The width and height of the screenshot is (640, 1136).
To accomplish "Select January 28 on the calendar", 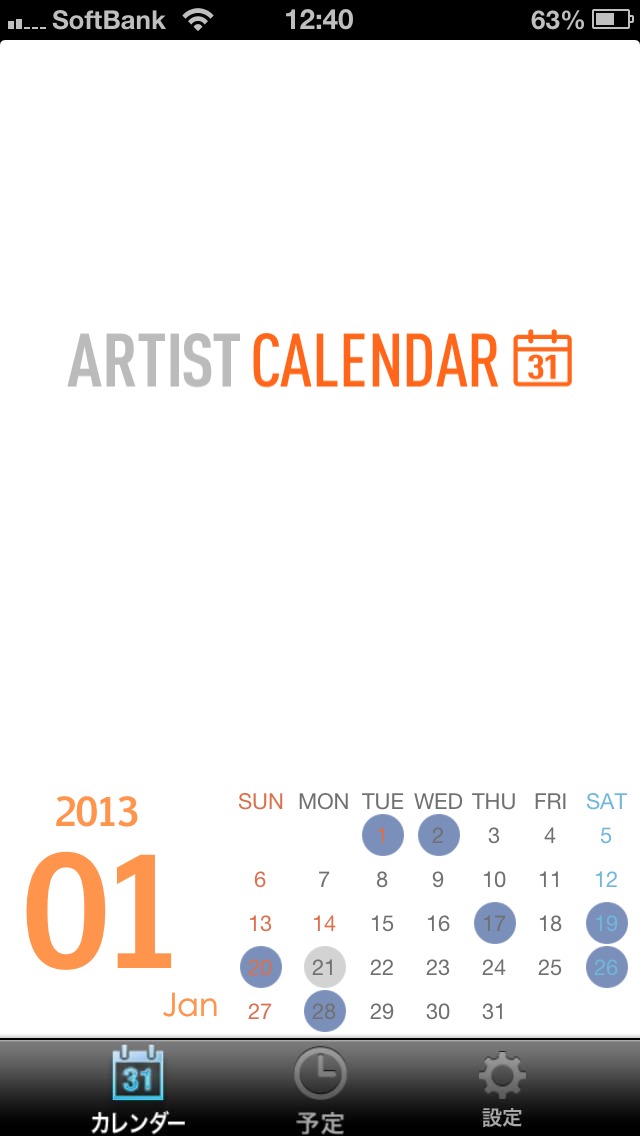I will tap(324, 1011).
